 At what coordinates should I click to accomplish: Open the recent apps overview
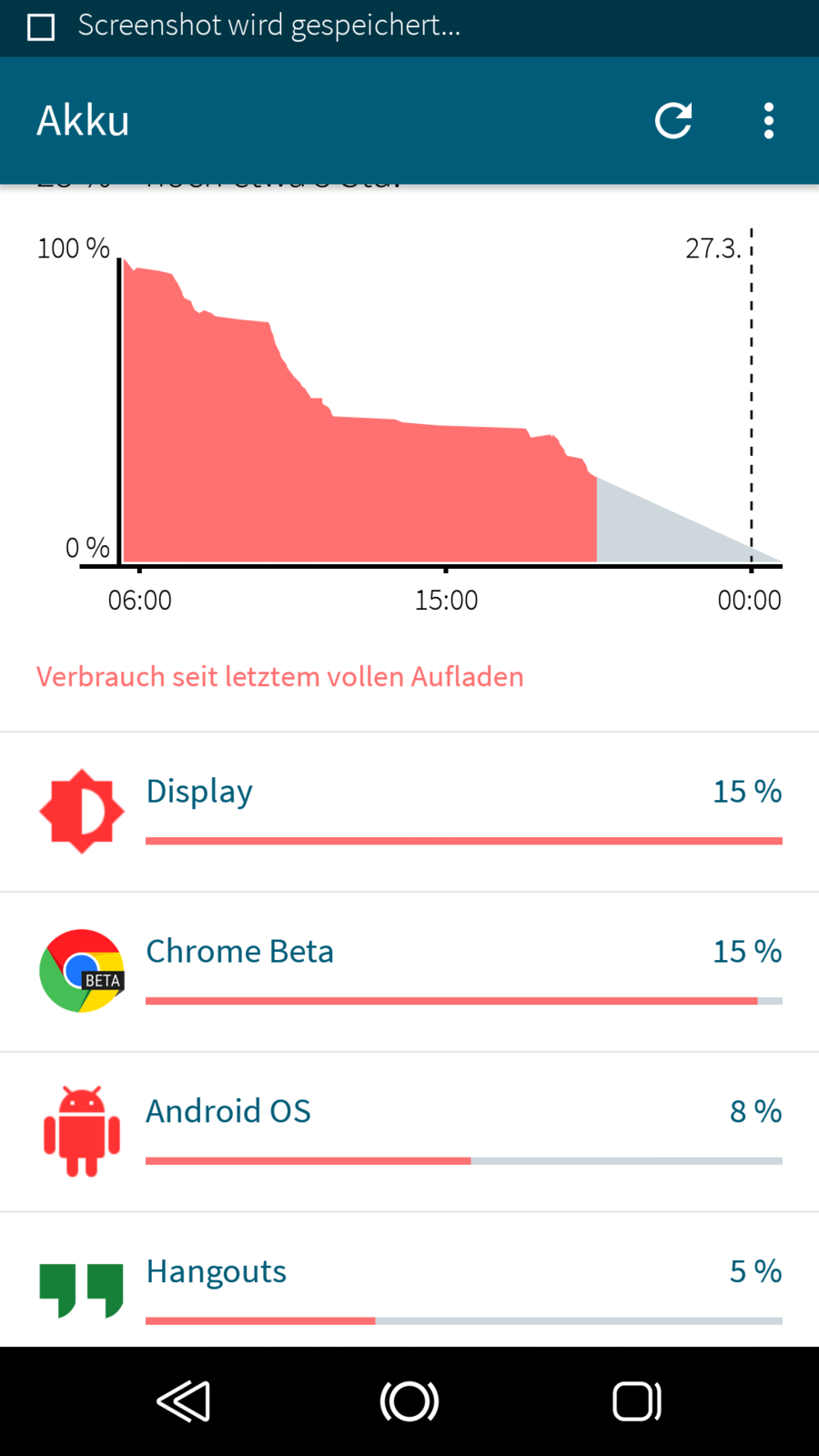click(x=636, y=1401)
